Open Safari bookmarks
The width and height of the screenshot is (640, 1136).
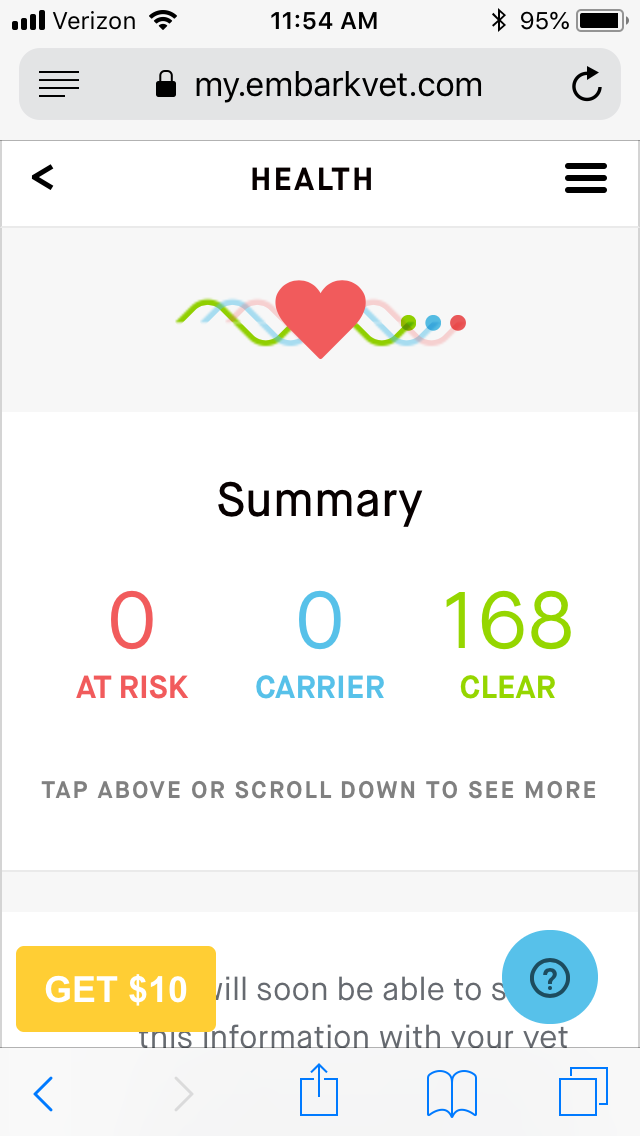(x=452, y=1093)
